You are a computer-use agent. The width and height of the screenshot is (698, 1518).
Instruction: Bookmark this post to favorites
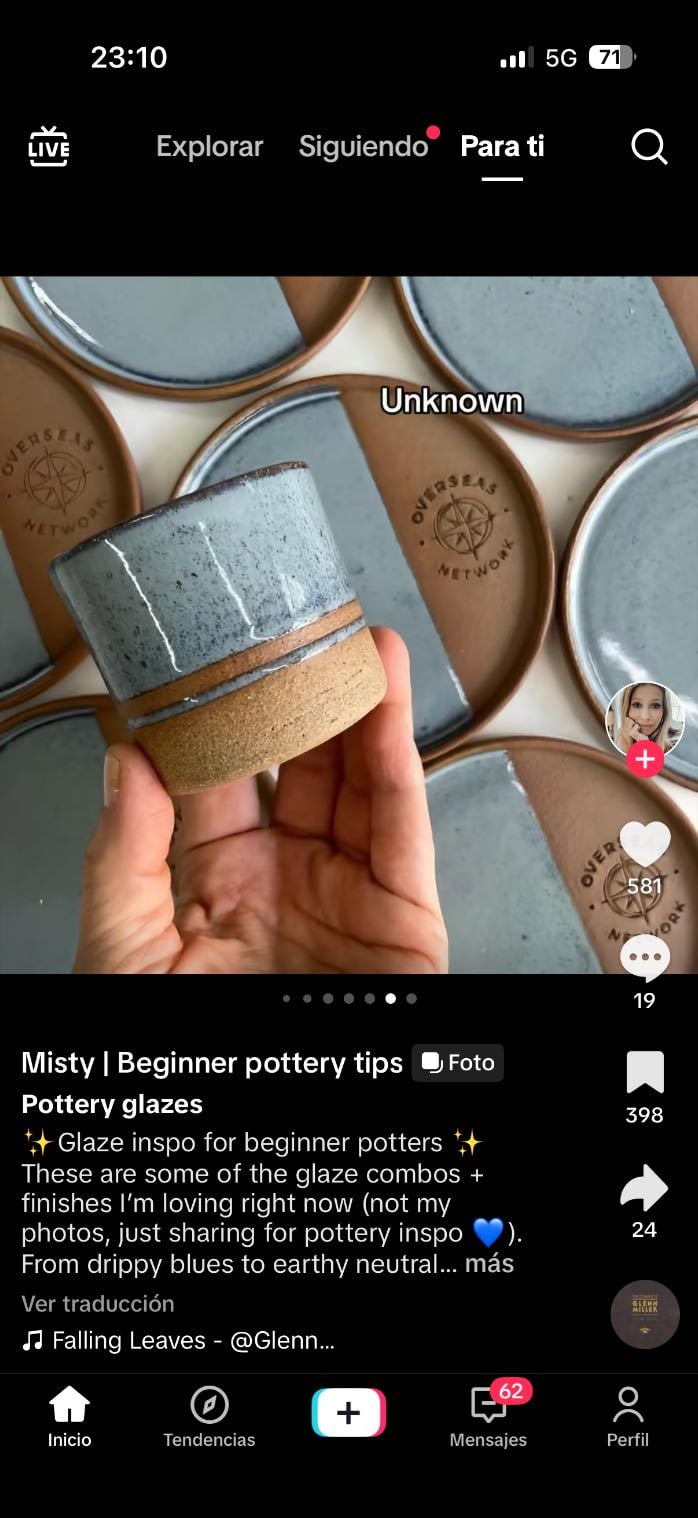(x=645, y=1073)
